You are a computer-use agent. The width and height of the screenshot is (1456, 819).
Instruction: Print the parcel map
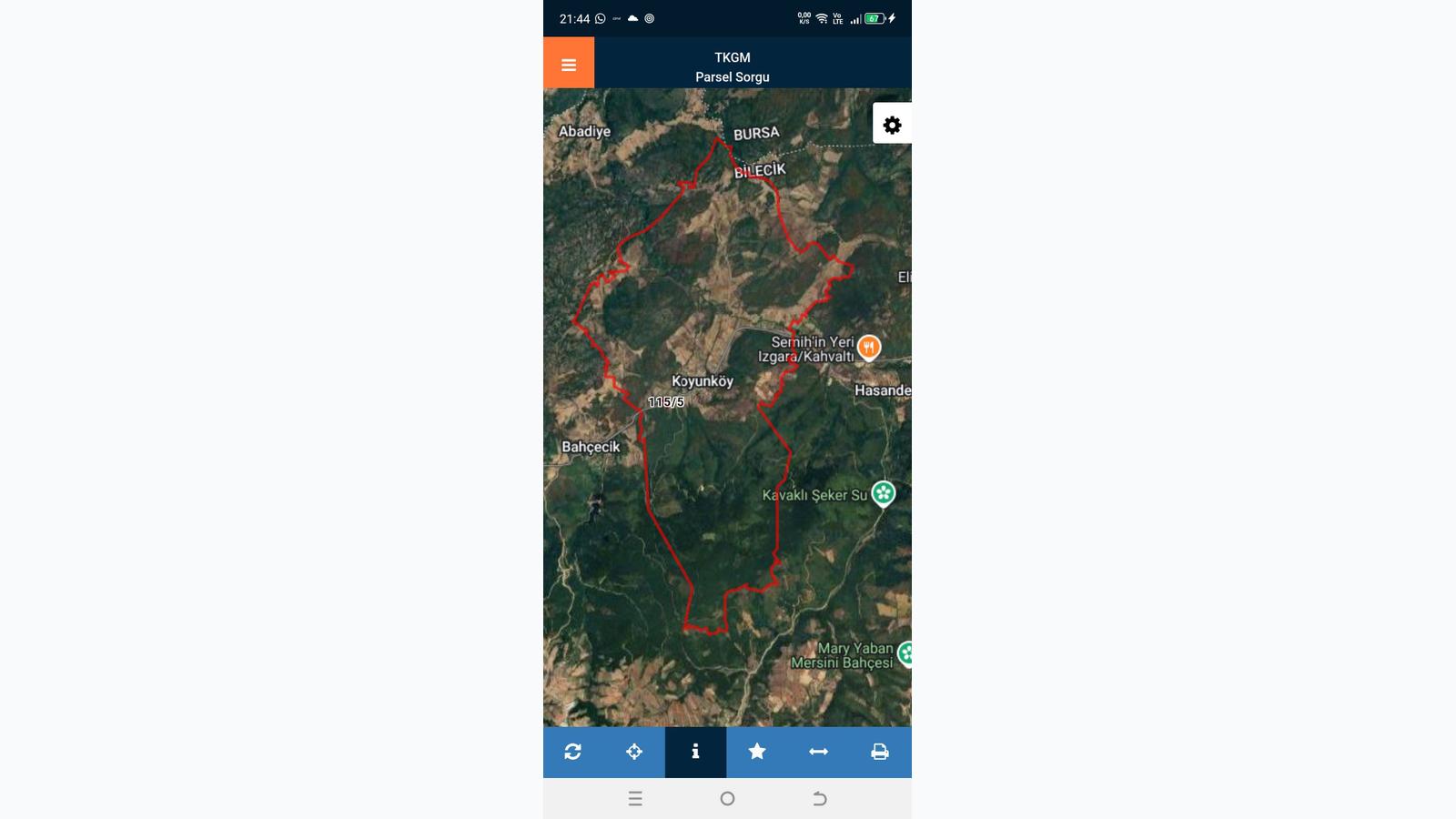(880, 752)
